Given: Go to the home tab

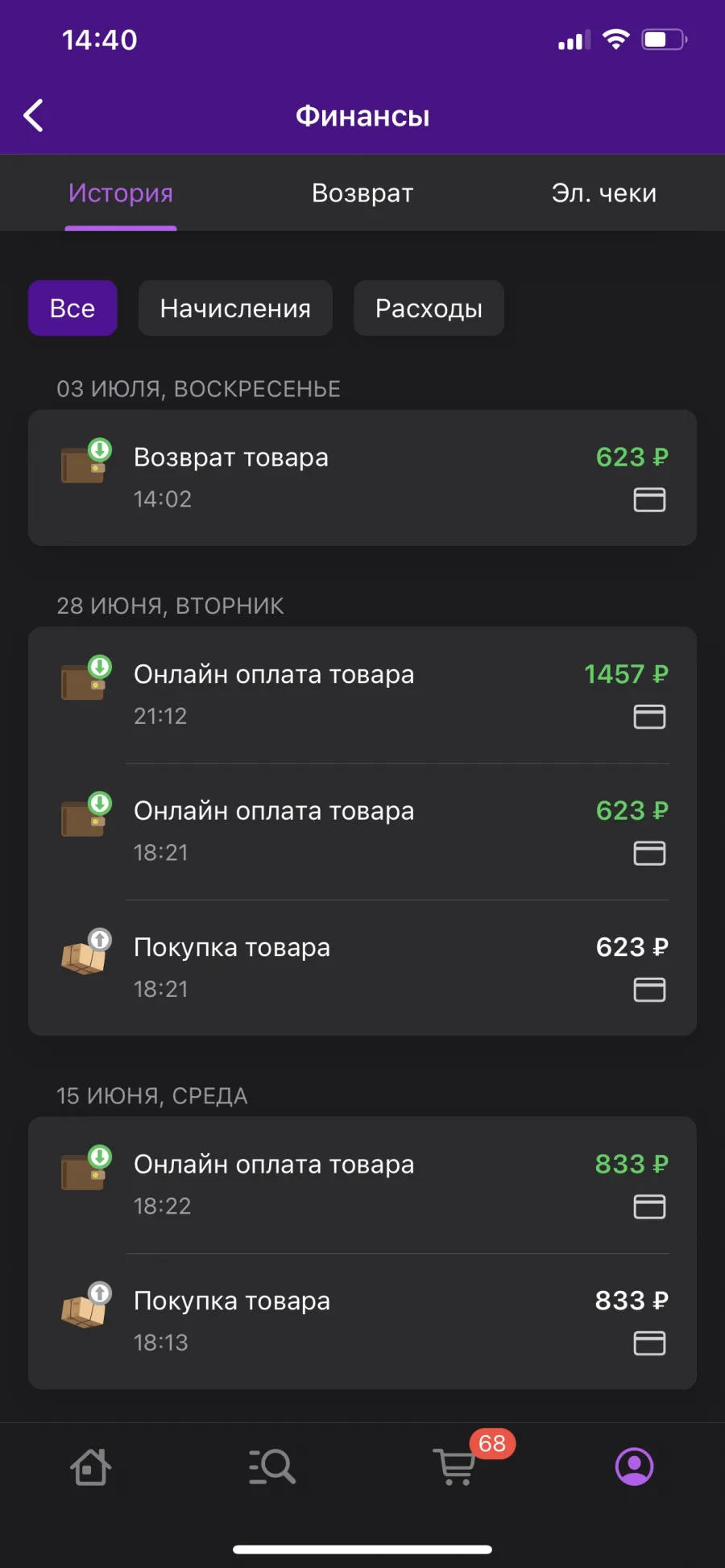Looking at the screenshot, I should (x=90, y=1467).
